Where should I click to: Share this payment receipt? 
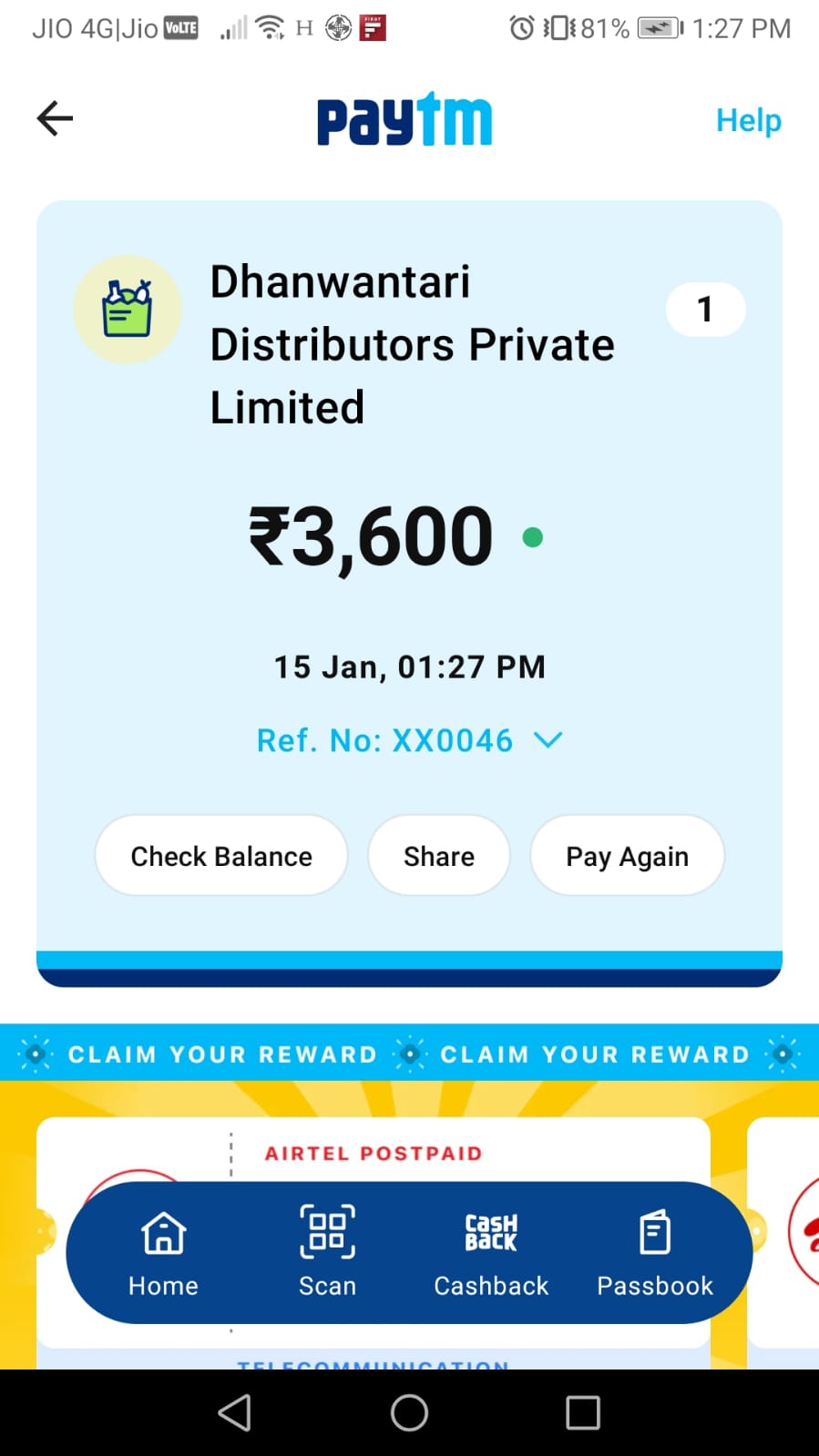point(439,856)
